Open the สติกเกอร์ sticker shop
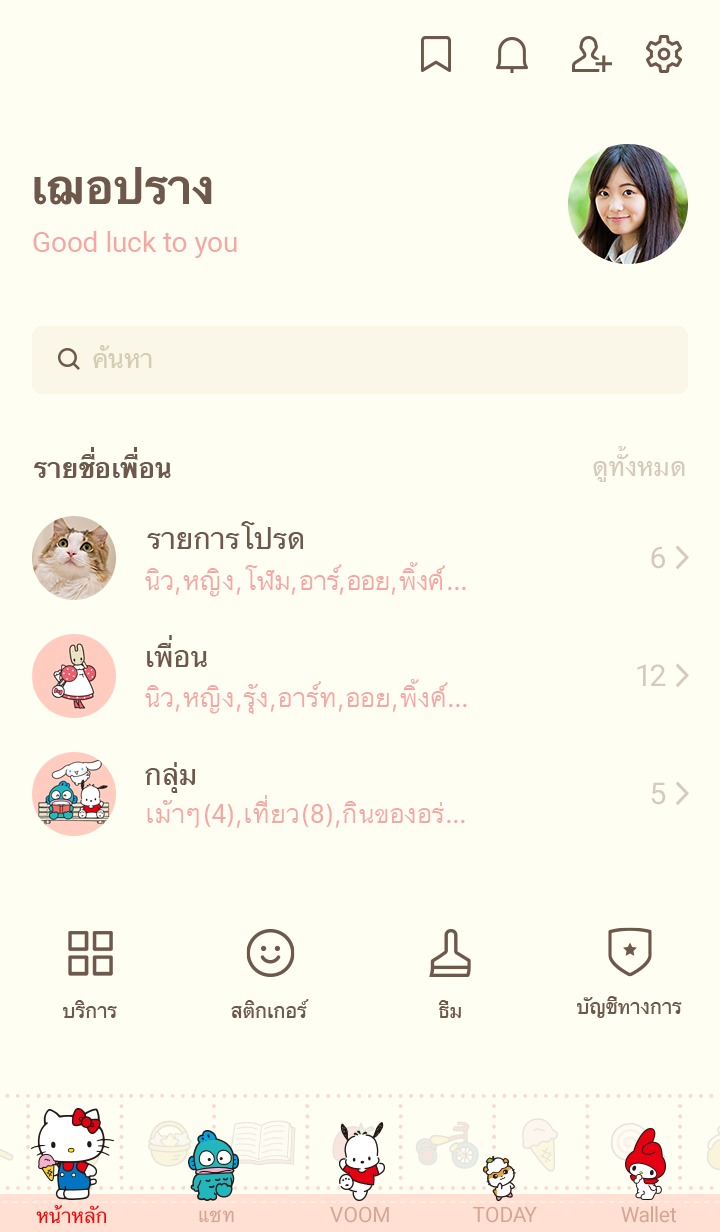Screen dimensions: 720x1232 click(270, 975)
